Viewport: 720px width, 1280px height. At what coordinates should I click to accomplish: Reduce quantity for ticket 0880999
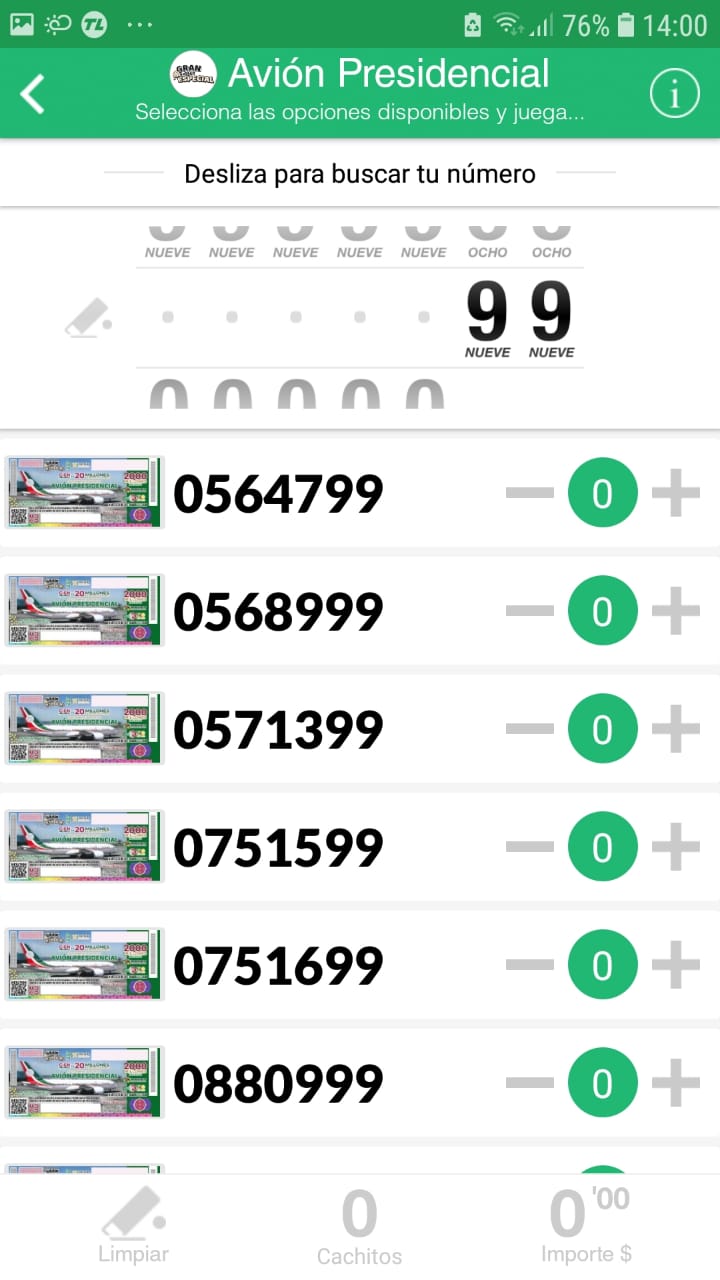(529, 1083)
